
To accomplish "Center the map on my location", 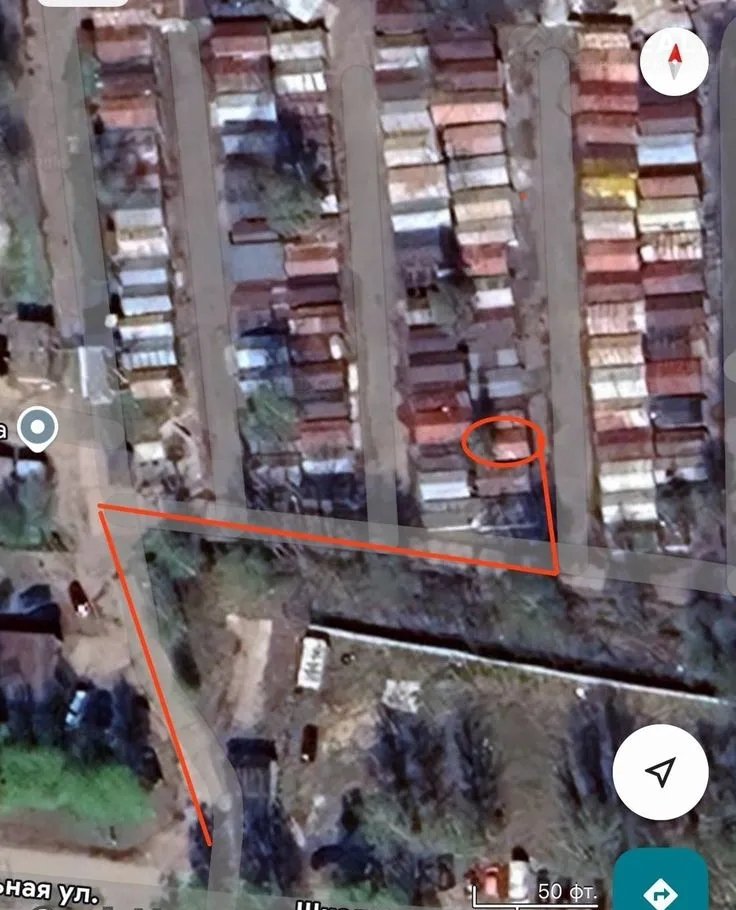I will pos(660,772).
